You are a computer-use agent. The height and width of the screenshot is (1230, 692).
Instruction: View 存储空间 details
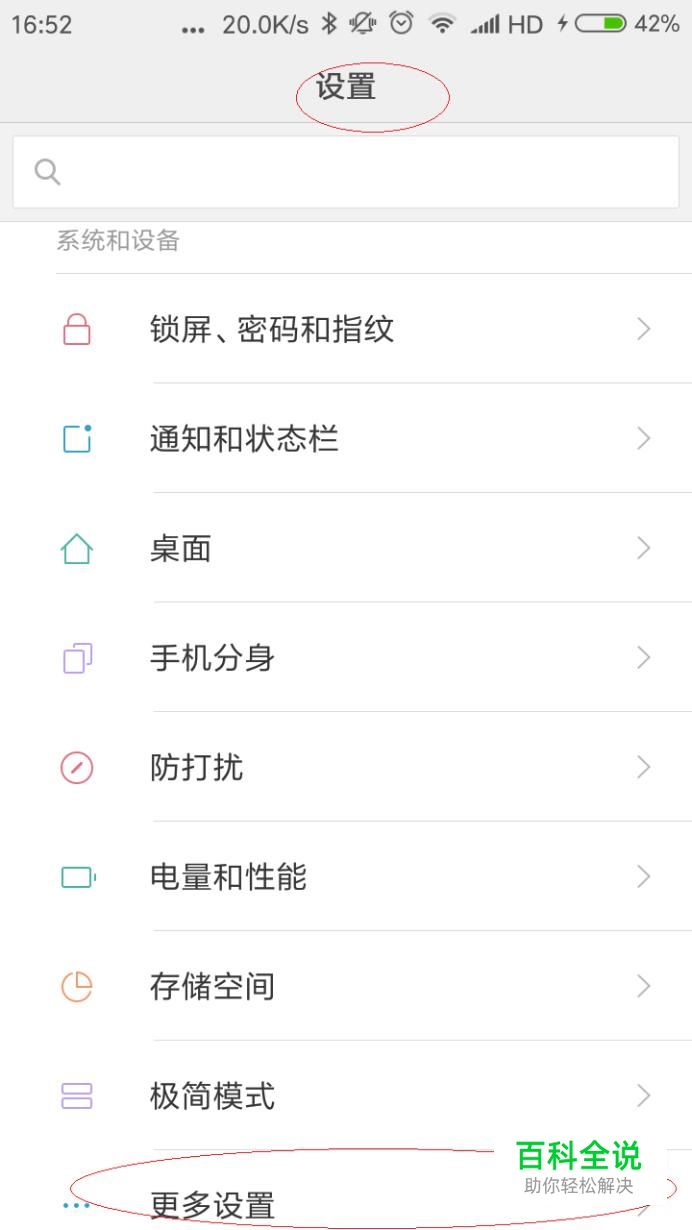[346, 987]
